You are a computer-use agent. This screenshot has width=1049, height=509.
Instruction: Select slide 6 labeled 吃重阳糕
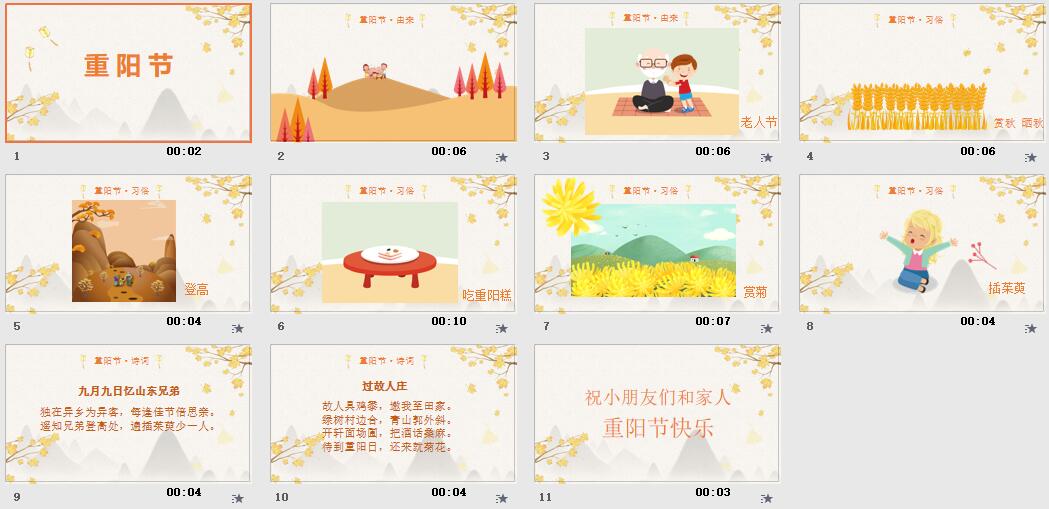(x=393, y=244)
